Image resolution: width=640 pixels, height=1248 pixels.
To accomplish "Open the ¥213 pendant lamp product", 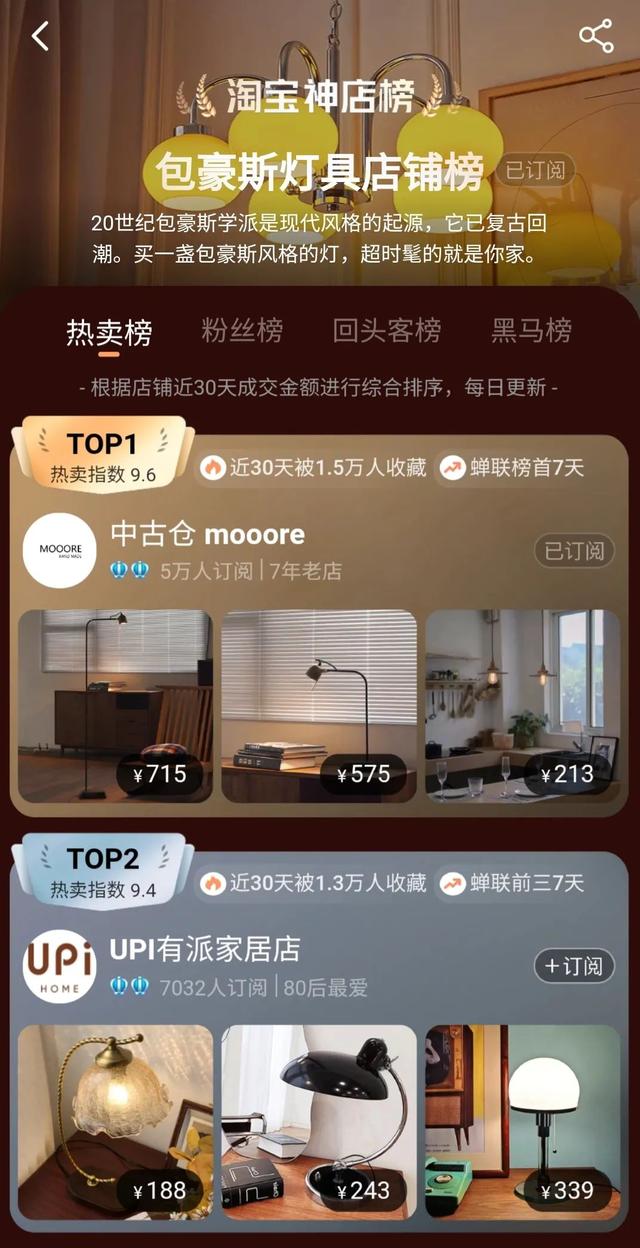I will coord(523,705).
